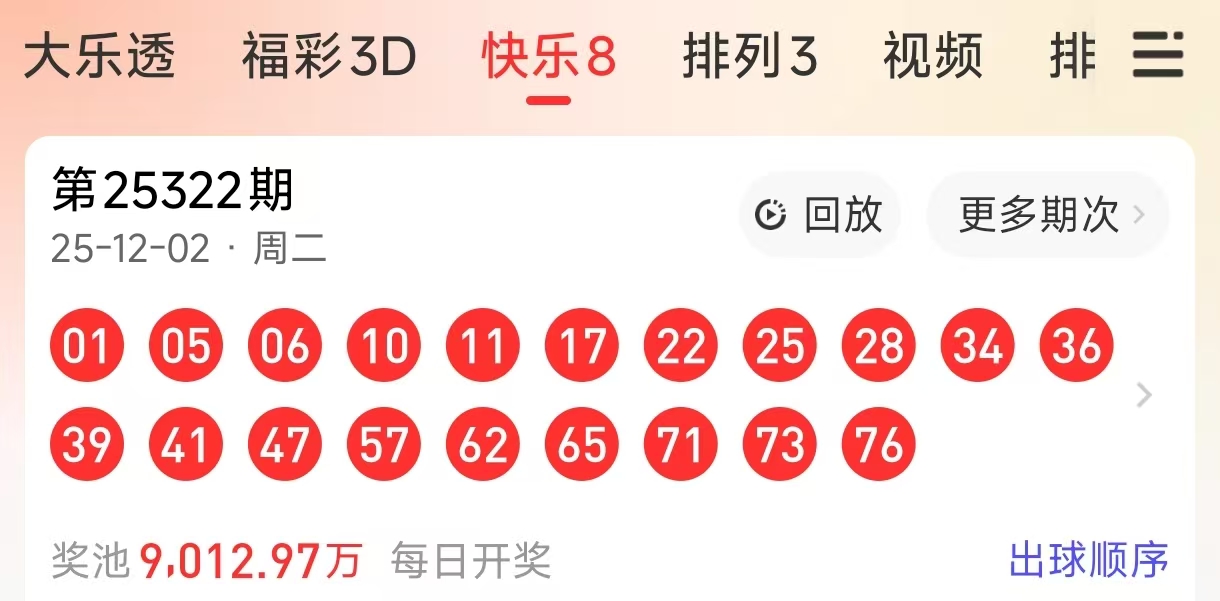Screen dimensions: 1220x601
Task: Open 更多期次 for more draws
Action: (1047, 214)
